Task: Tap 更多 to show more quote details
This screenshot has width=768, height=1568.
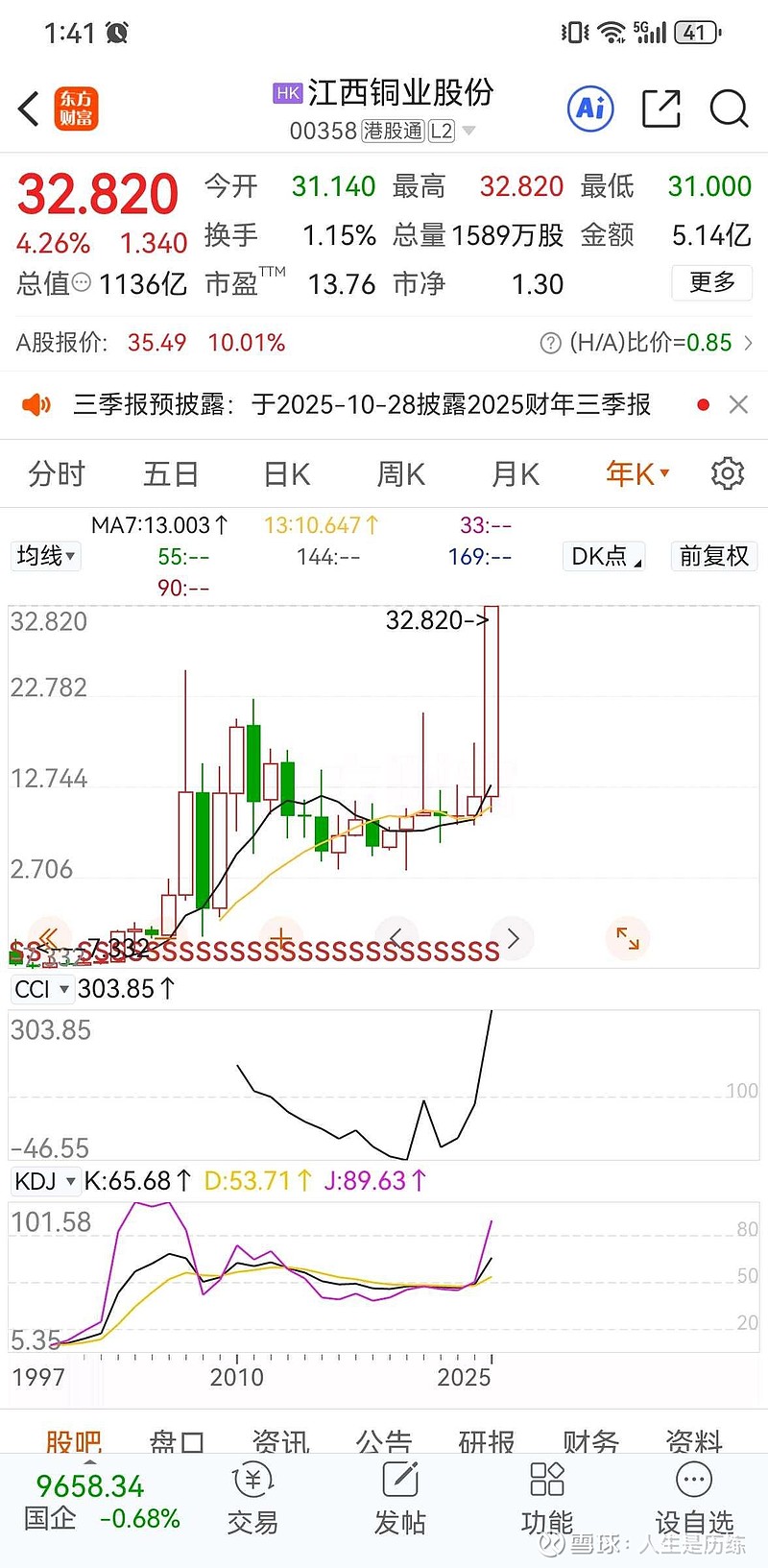Action: pos(711,282)
